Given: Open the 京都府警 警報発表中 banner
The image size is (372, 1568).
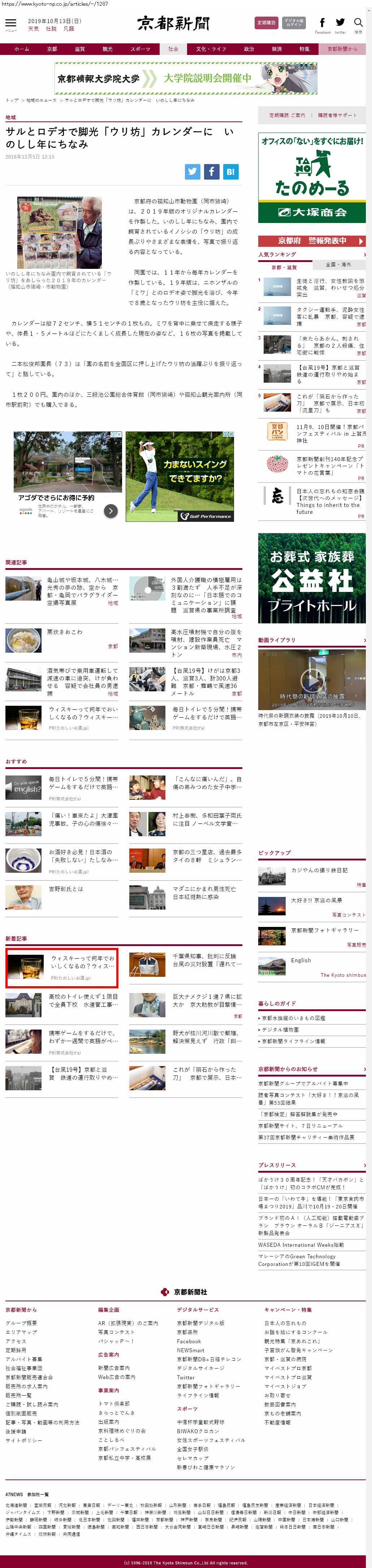Looking at the screenshot, I should (x=312, y=240).
